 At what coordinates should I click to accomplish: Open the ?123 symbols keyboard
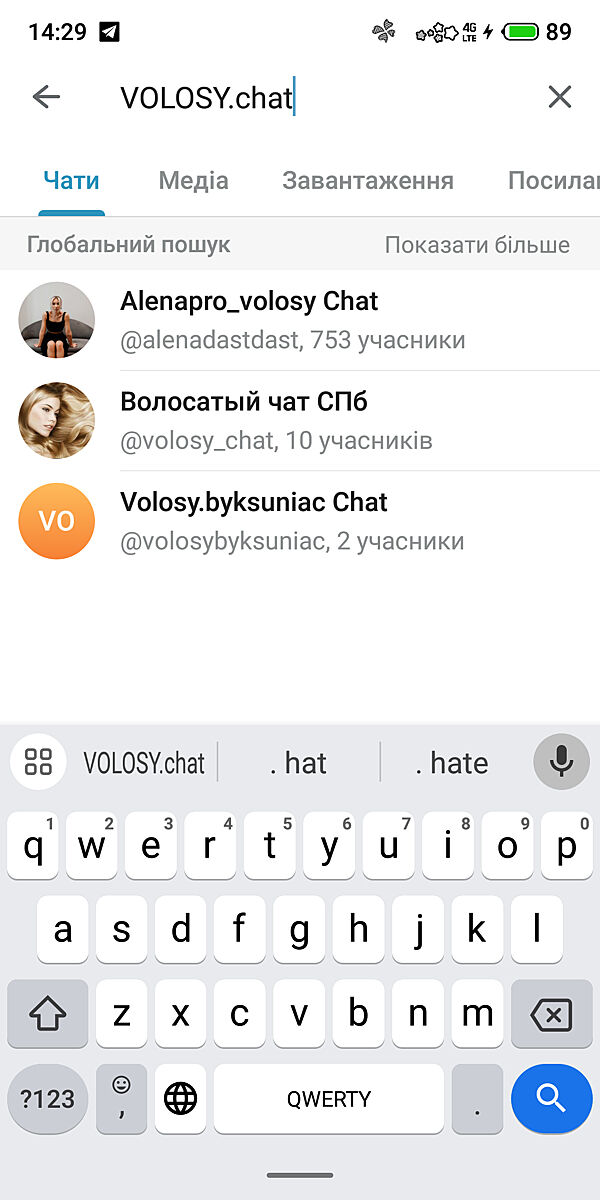48,1098
